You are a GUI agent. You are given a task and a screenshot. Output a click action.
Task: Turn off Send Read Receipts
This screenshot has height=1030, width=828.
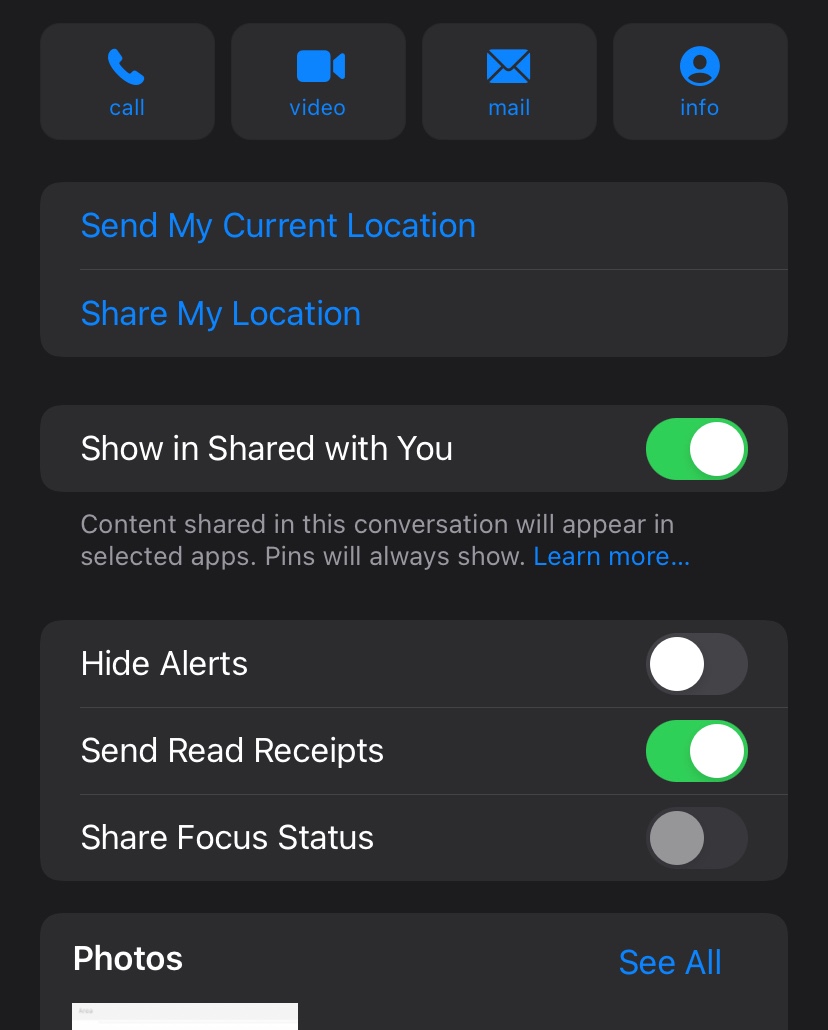coord(696,751)
